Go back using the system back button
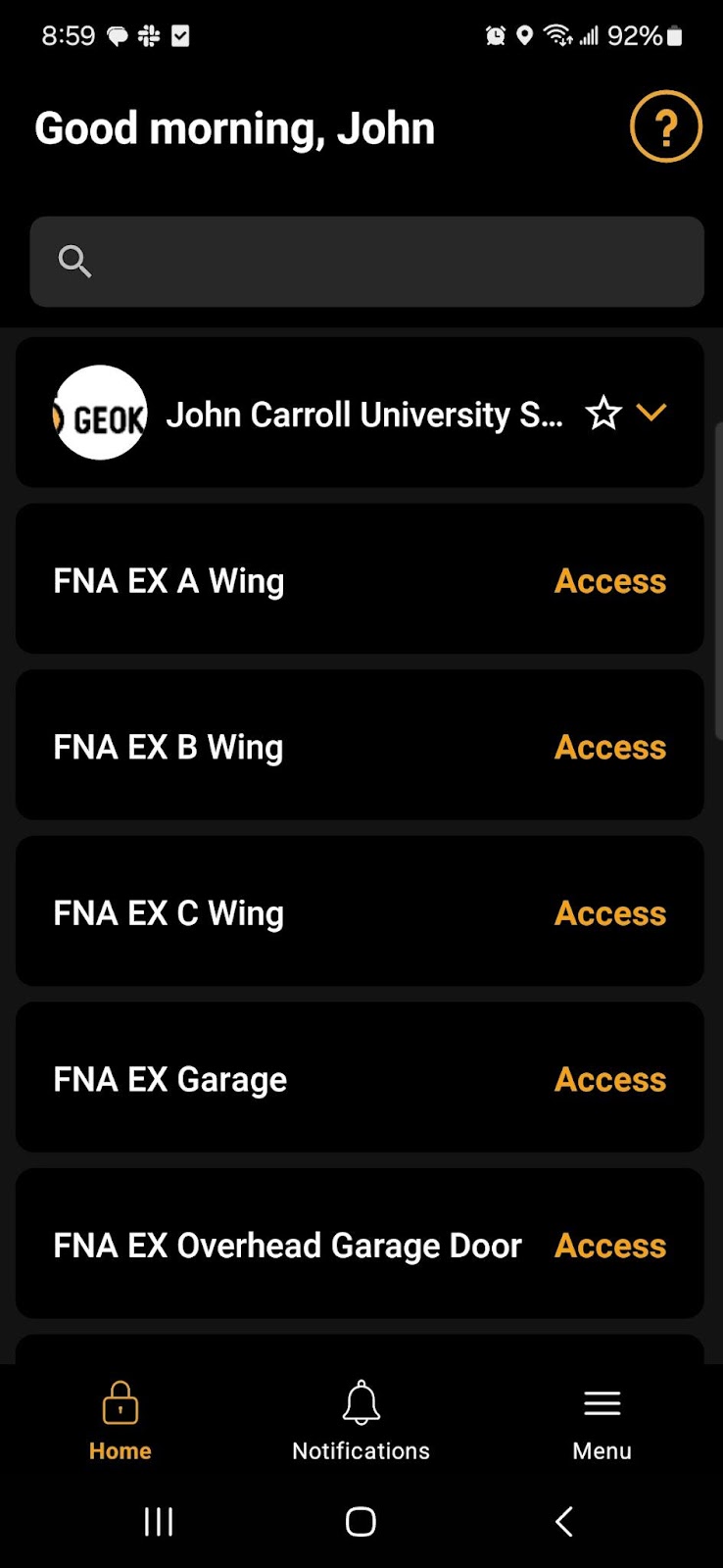This screenshot has height=1568, width=723. [x=564, y=1521]
